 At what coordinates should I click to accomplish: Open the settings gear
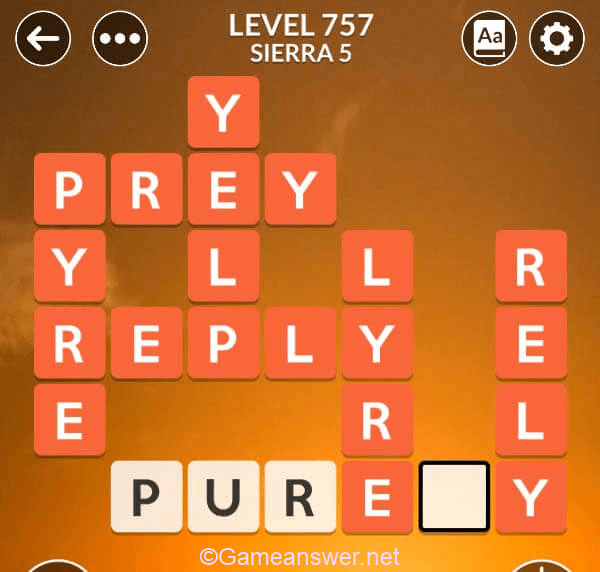pyautogui.click(x=557, y=39)
